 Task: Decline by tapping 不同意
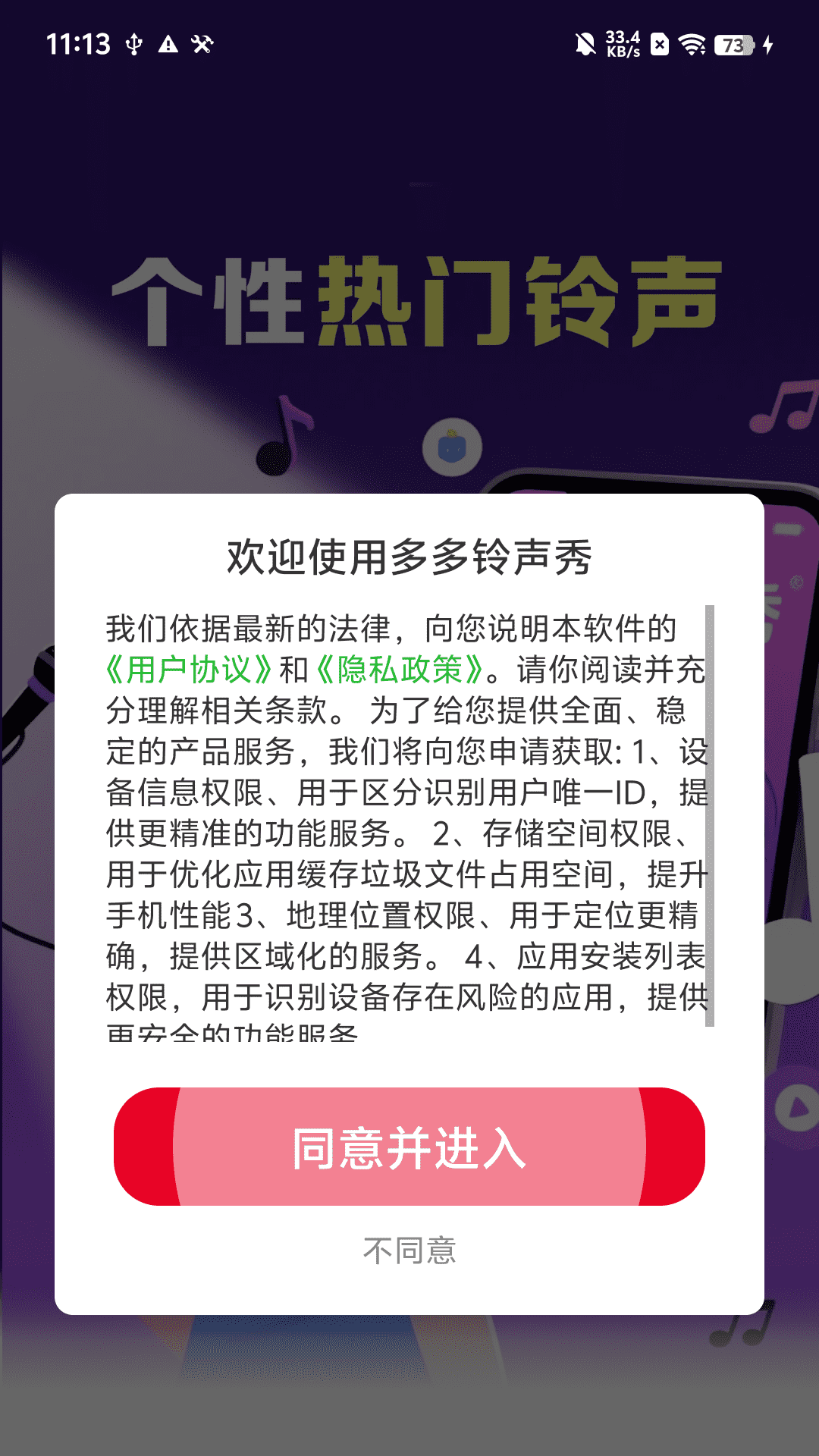[409, 1250]
